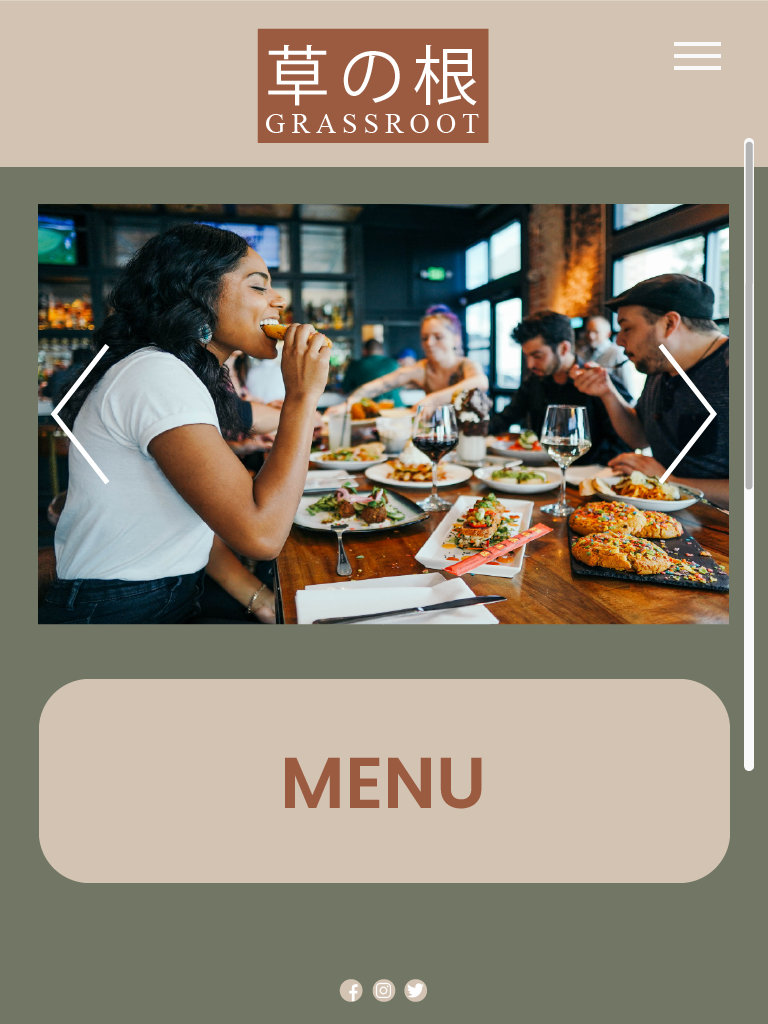Open the Instagram profile link
This screenshot has height=1024, width=768.
tap(384, 991)
